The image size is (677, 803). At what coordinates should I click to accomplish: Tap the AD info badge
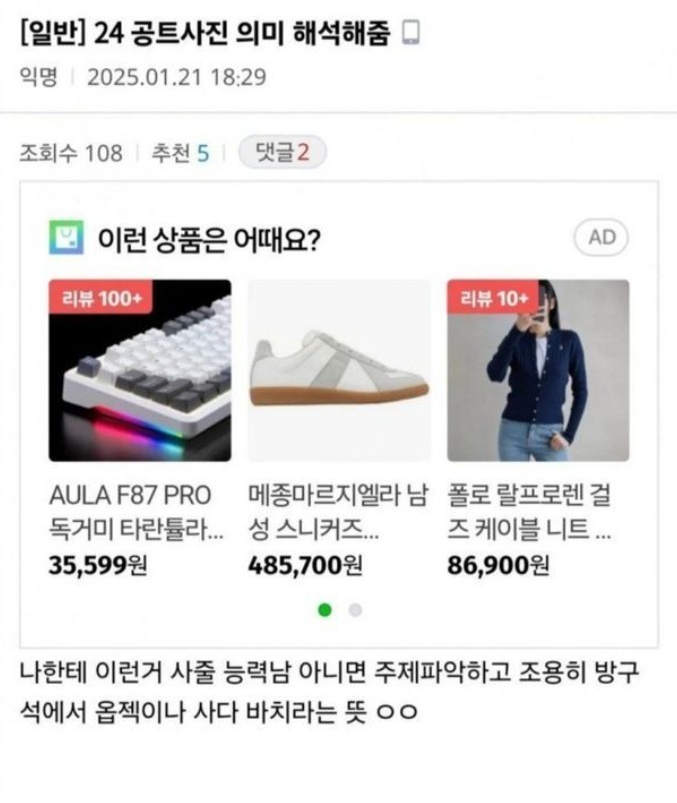[x=601, y=237]
